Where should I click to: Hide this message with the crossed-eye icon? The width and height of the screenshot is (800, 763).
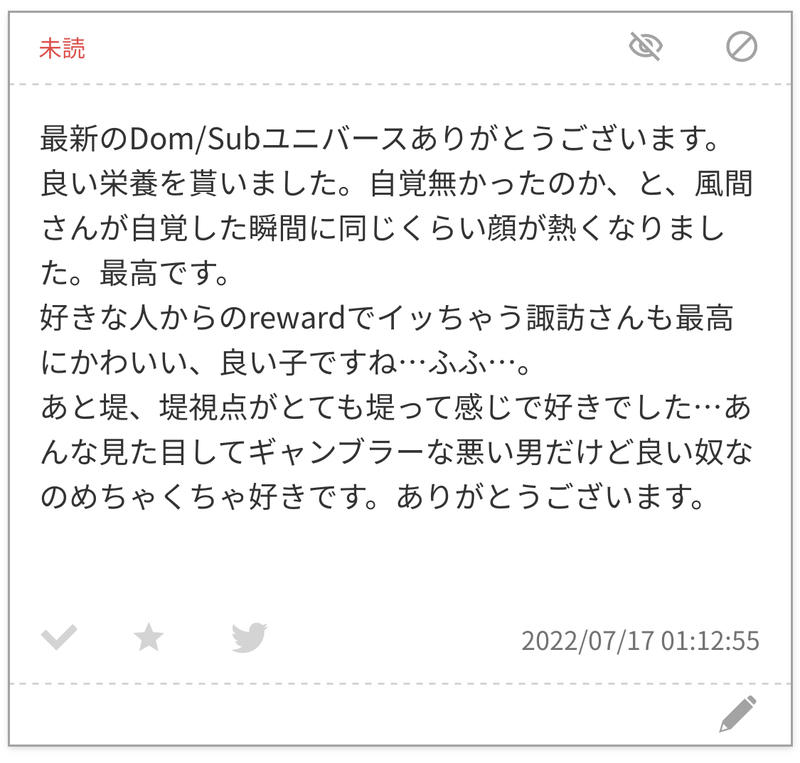click(x=646, y=46)
